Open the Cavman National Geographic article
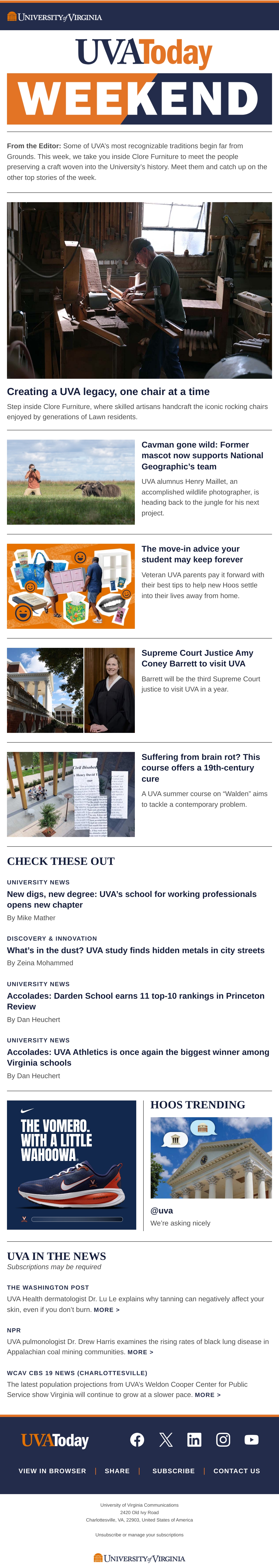This screenshot has height=1568, width=279. [x=202, y=455]
